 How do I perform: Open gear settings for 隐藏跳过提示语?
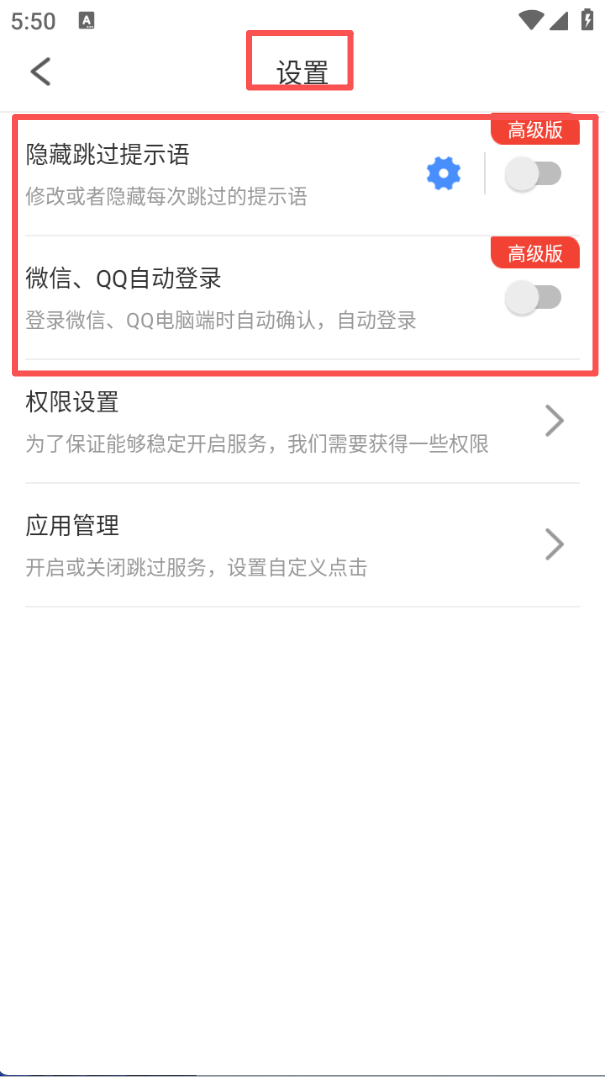tap(443, 174)
